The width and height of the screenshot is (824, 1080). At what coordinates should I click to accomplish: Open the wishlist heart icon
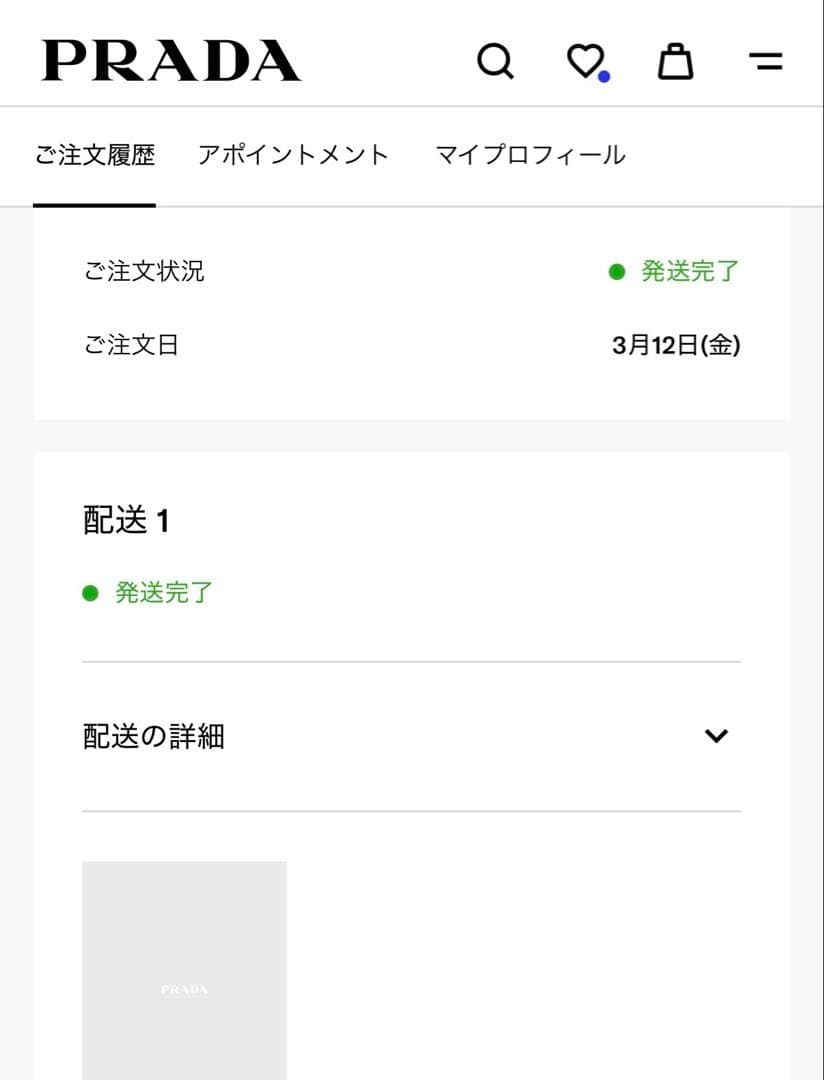click(585, 61)
